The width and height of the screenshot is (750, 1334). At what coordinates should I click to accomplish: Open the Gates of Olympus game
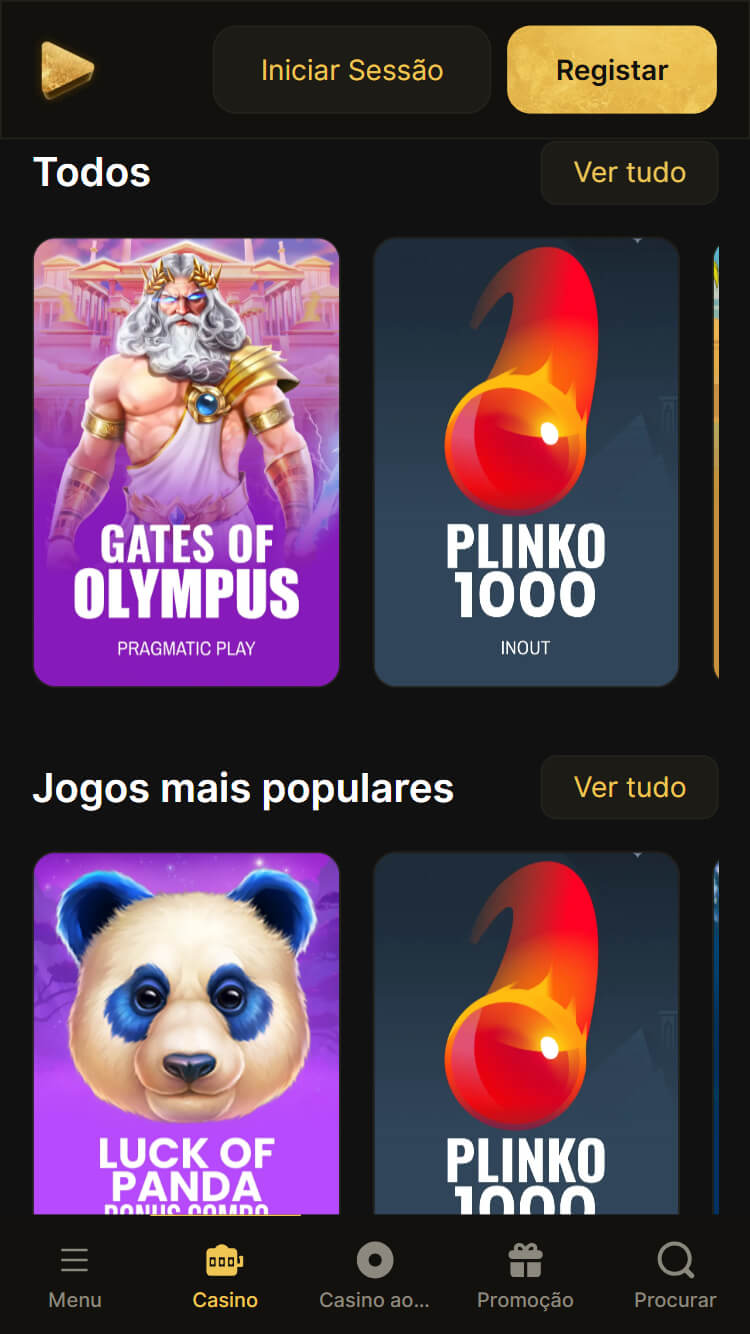pyautogui.click(x=186, y=461)
